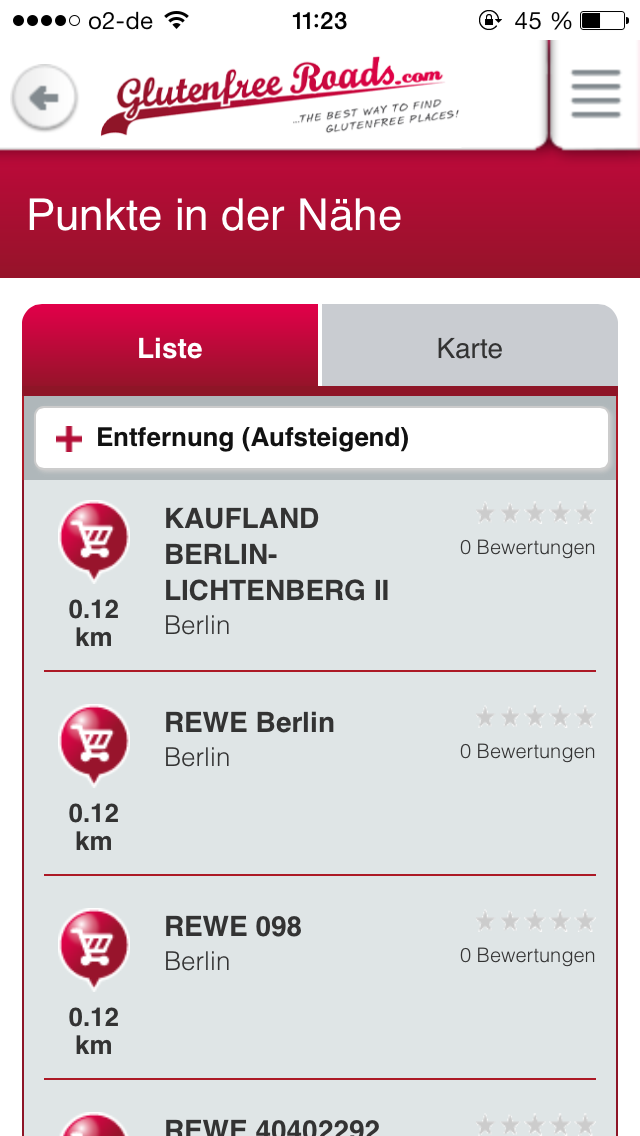Open Kaufland Berlin-Lichtenberg II entry
Screen dimensions: 640x1136
pyautogui.click(x=320, y=577)
